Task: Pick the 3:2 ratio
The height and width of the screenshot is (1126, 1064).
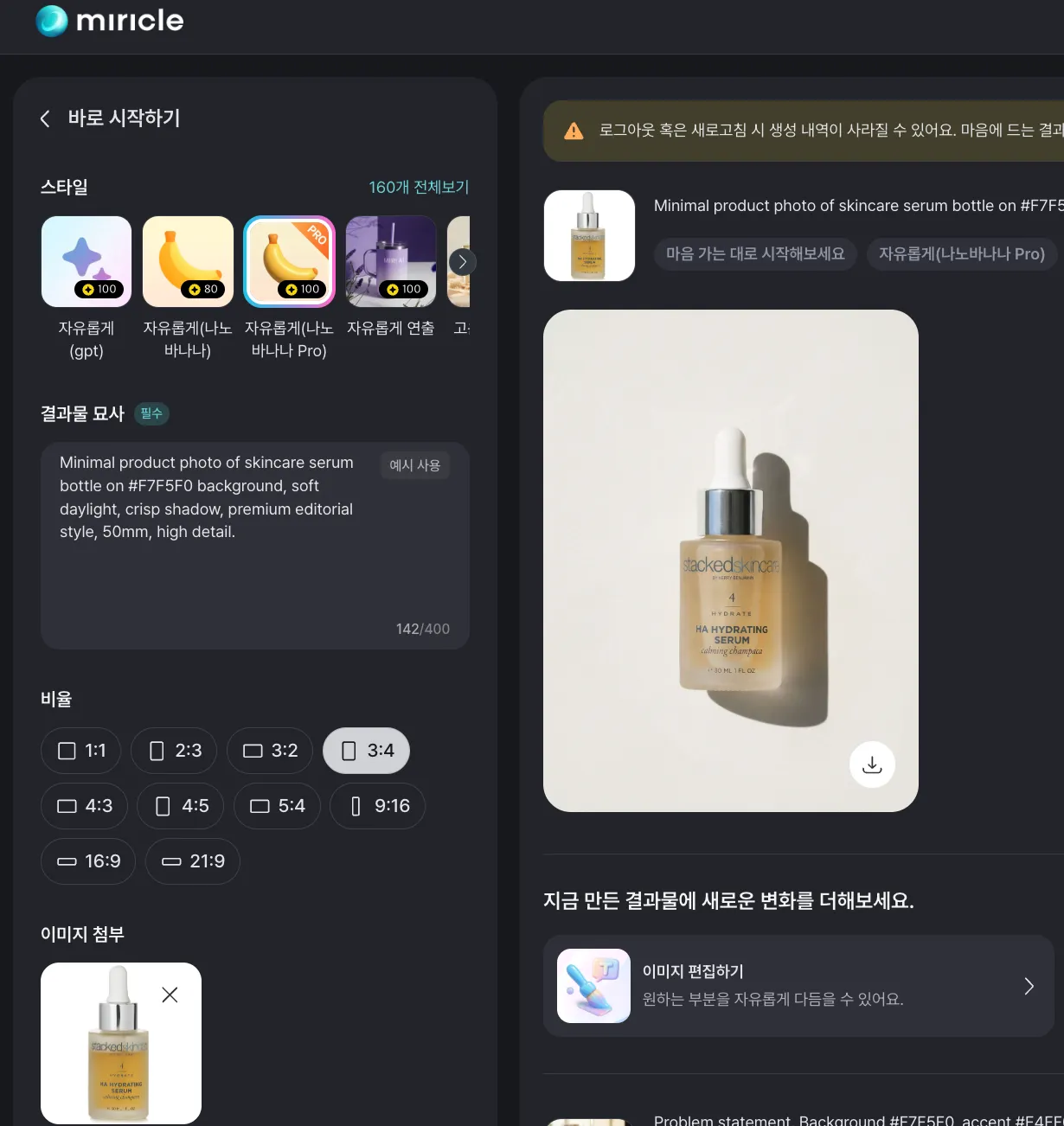Action: point(270,751)
